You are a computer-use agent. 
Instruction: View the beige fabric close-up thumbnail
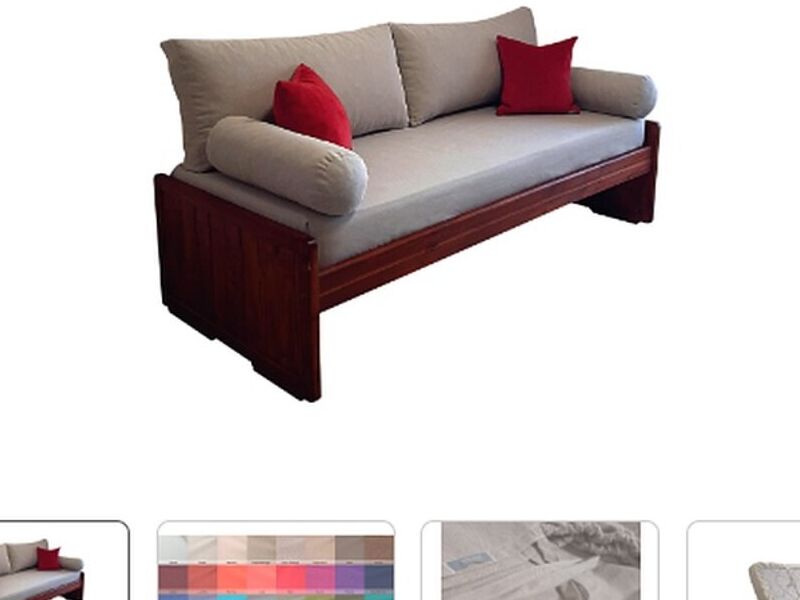(x=540, y=562)
